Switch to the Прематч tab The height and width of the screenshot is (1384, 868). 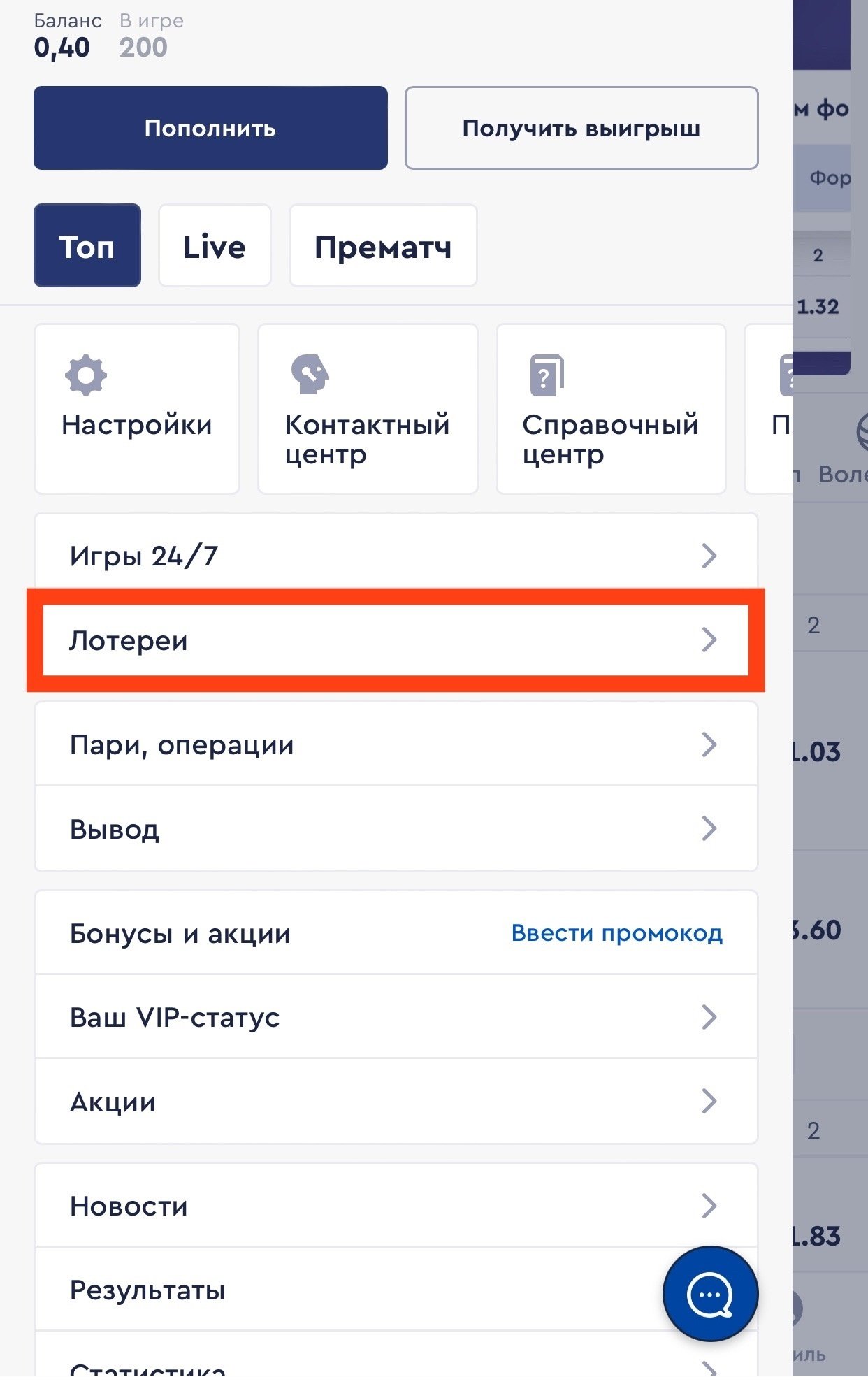click(382, 246)
